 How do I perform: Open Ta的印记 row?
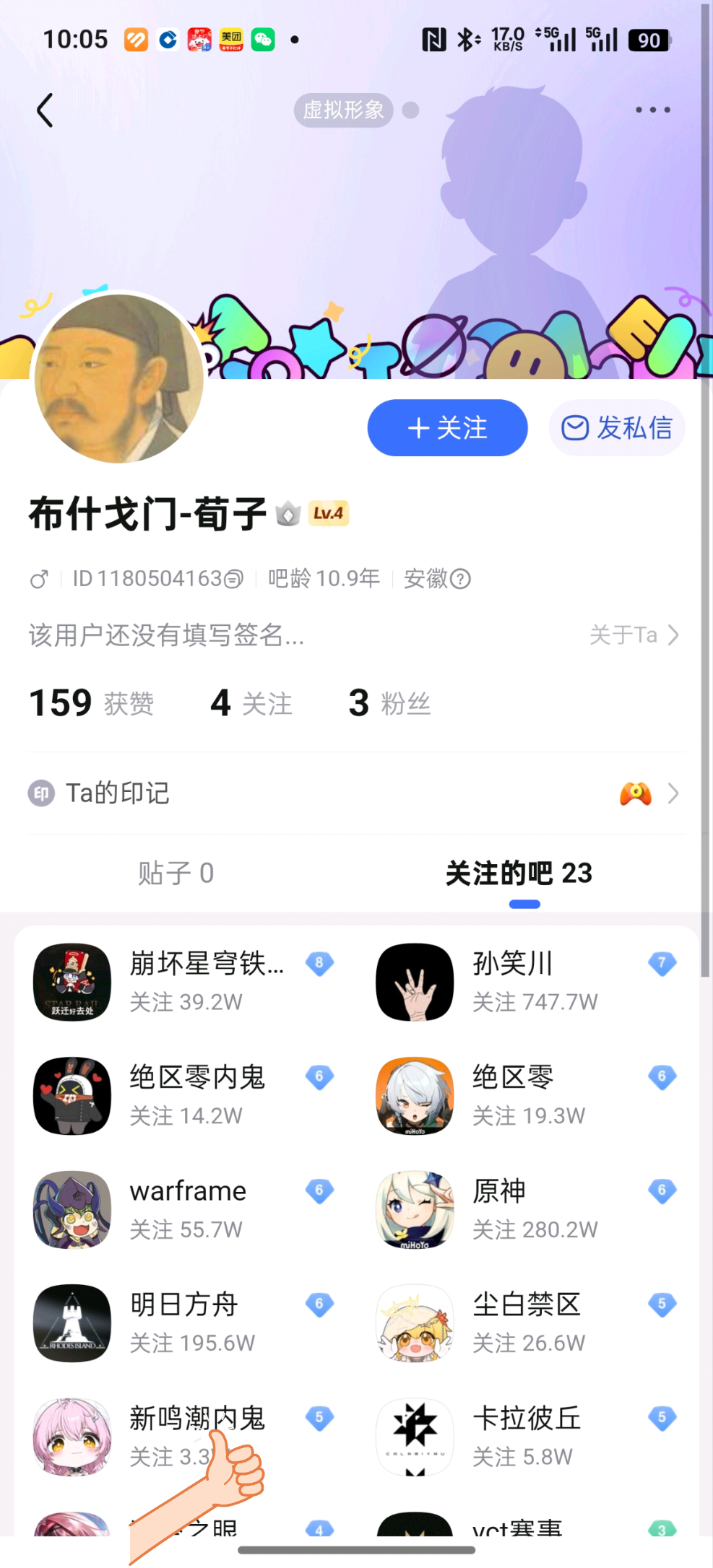(354, 793)
